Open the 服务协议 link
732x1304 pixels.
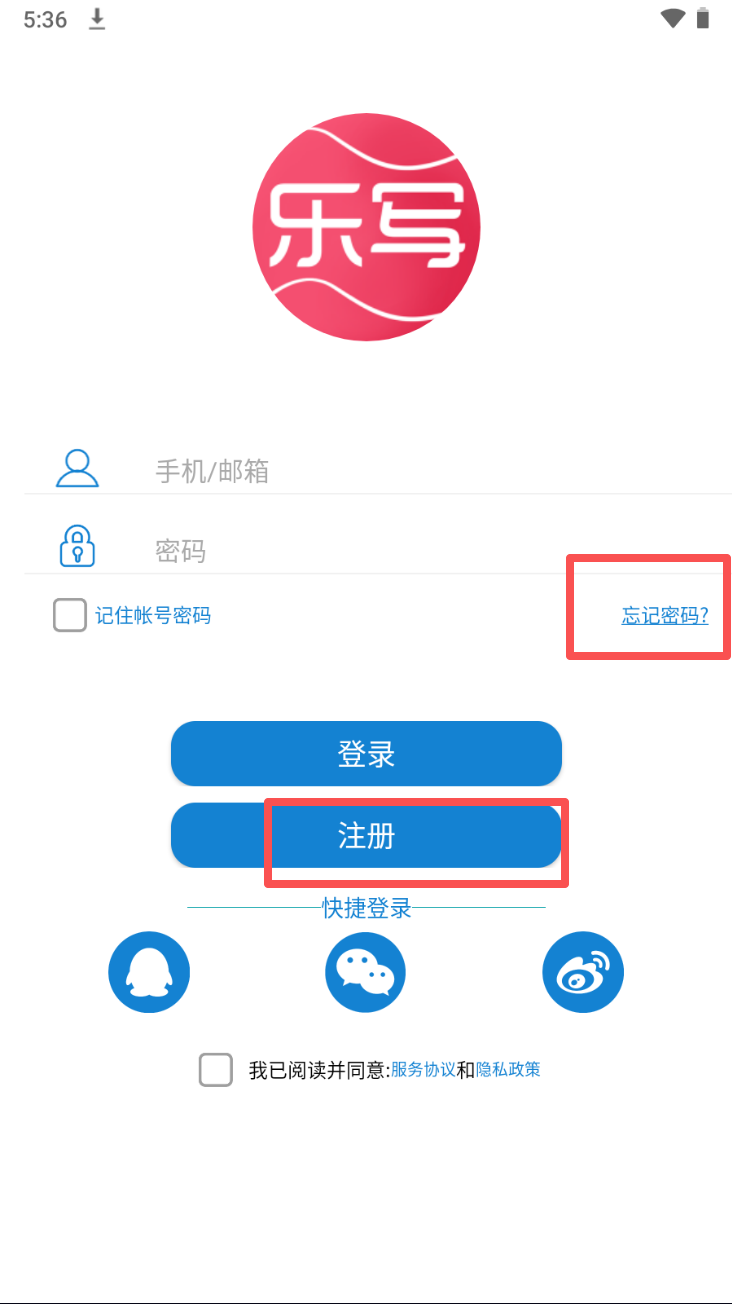pos(423,1070)
